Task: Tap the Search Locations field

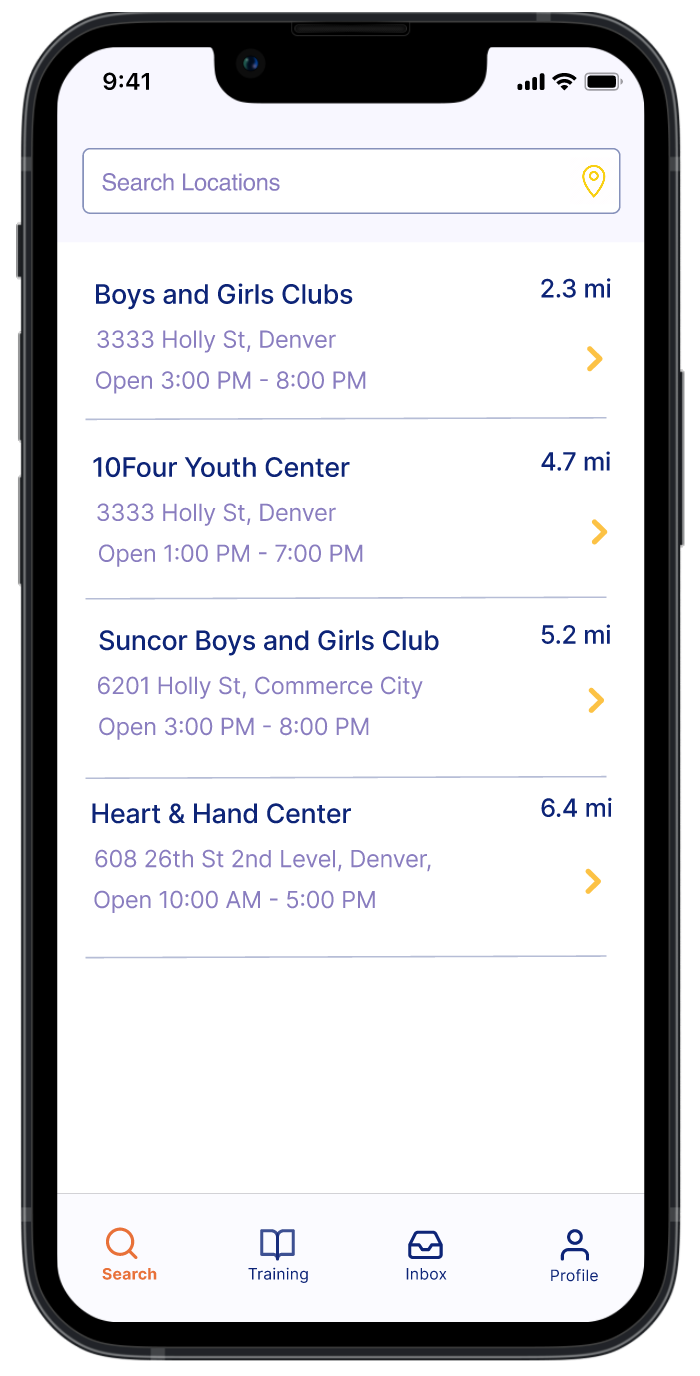Action: 351,181
